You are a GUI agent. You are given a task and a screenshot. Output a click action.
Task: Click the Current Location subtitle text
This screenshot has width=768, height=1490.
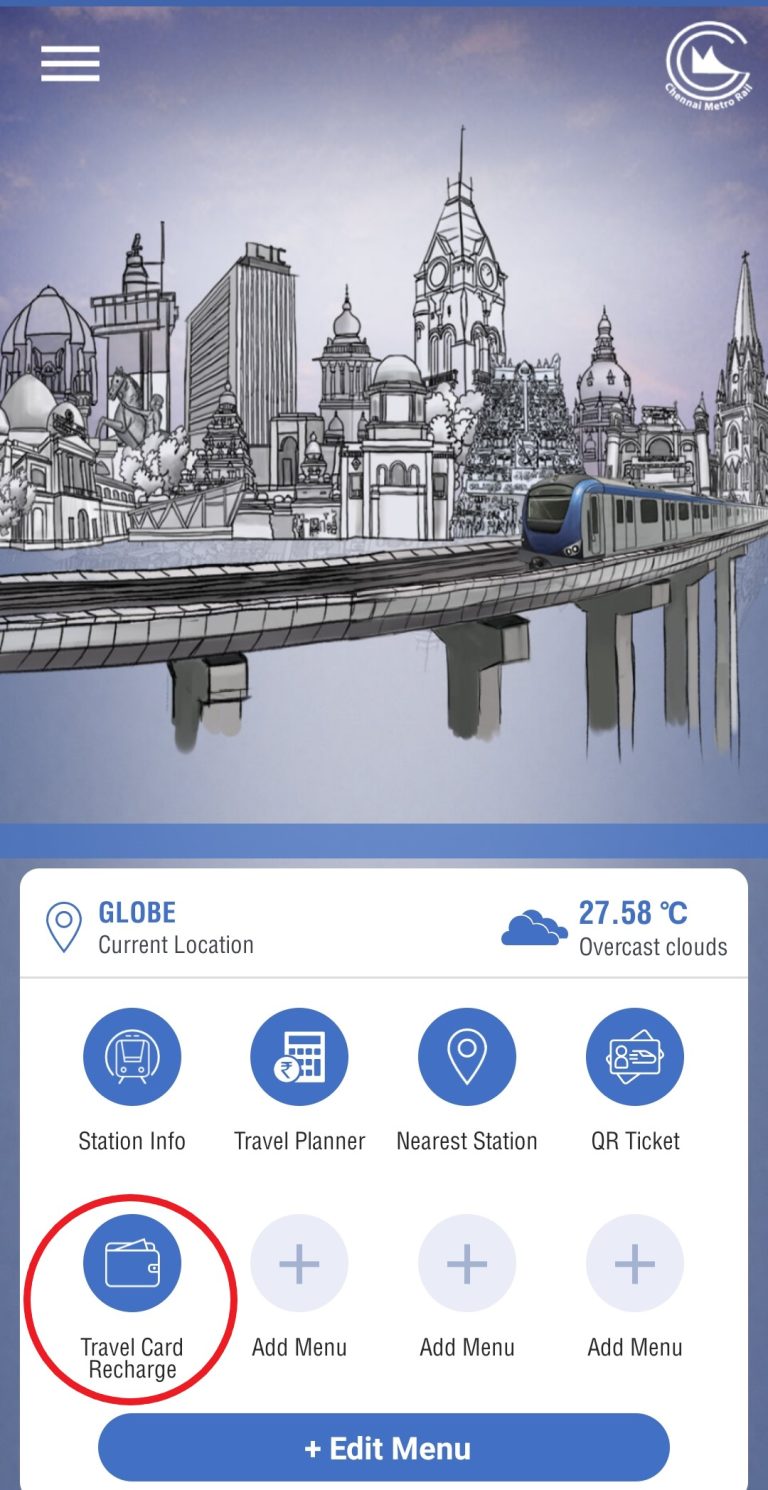175,944
